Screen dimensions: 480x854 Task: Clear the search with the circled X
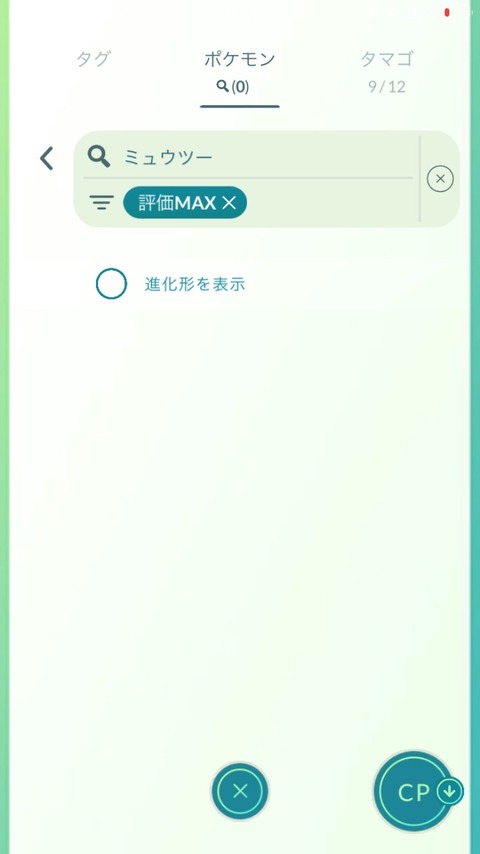click(440, 179)
